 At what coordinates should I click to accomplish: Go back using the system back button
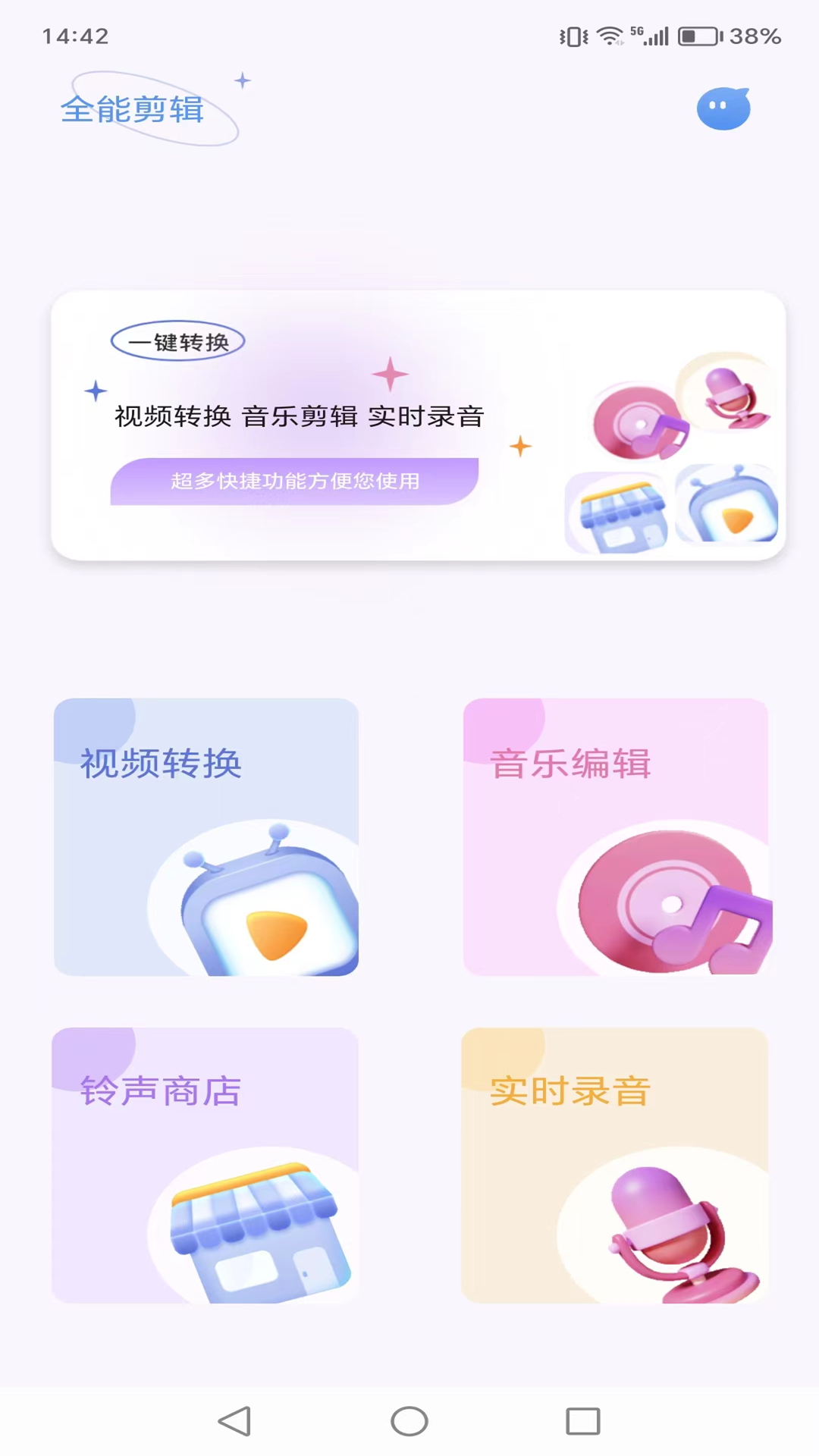[234, 1421]
